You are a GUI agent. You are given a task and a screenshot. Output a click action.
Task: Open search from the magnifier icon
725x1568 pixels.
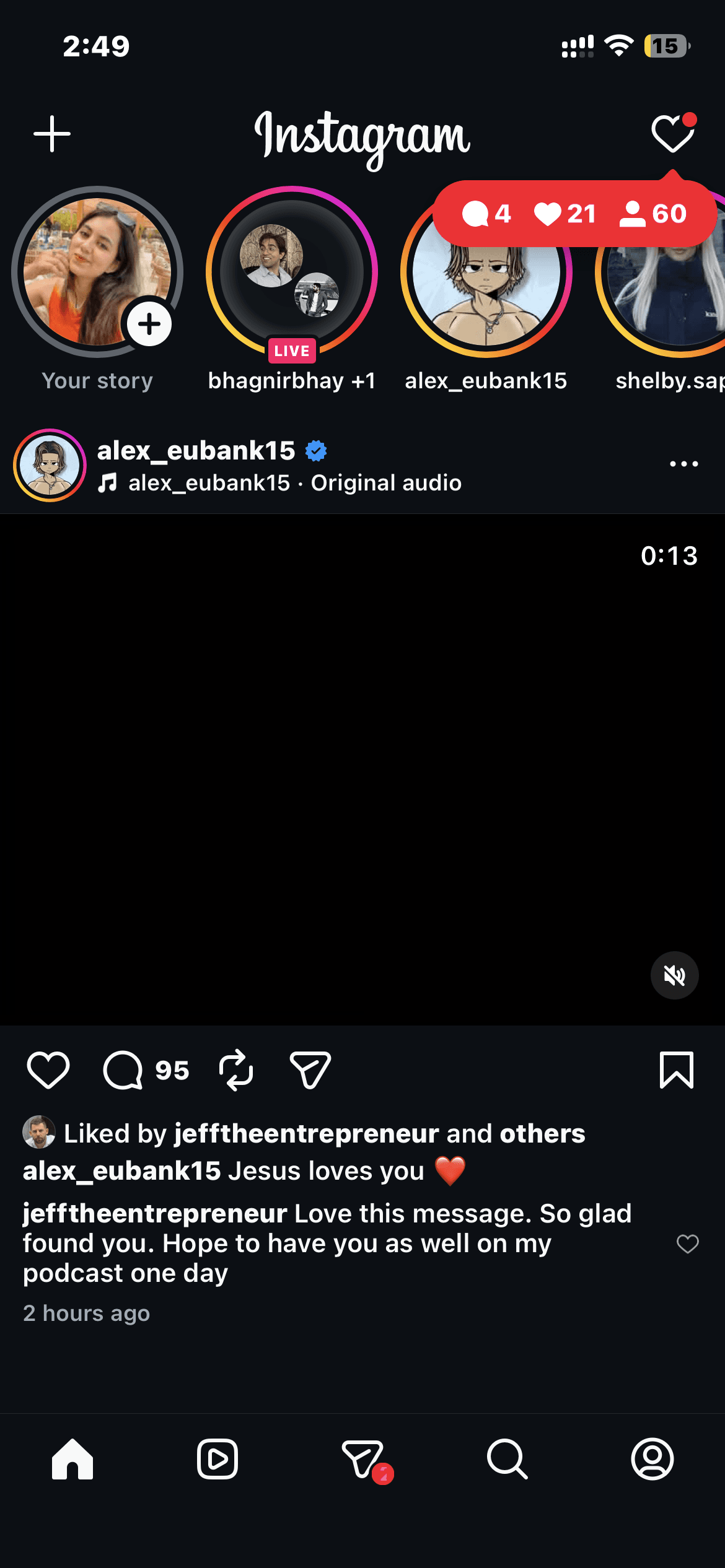pos(507,1459)
